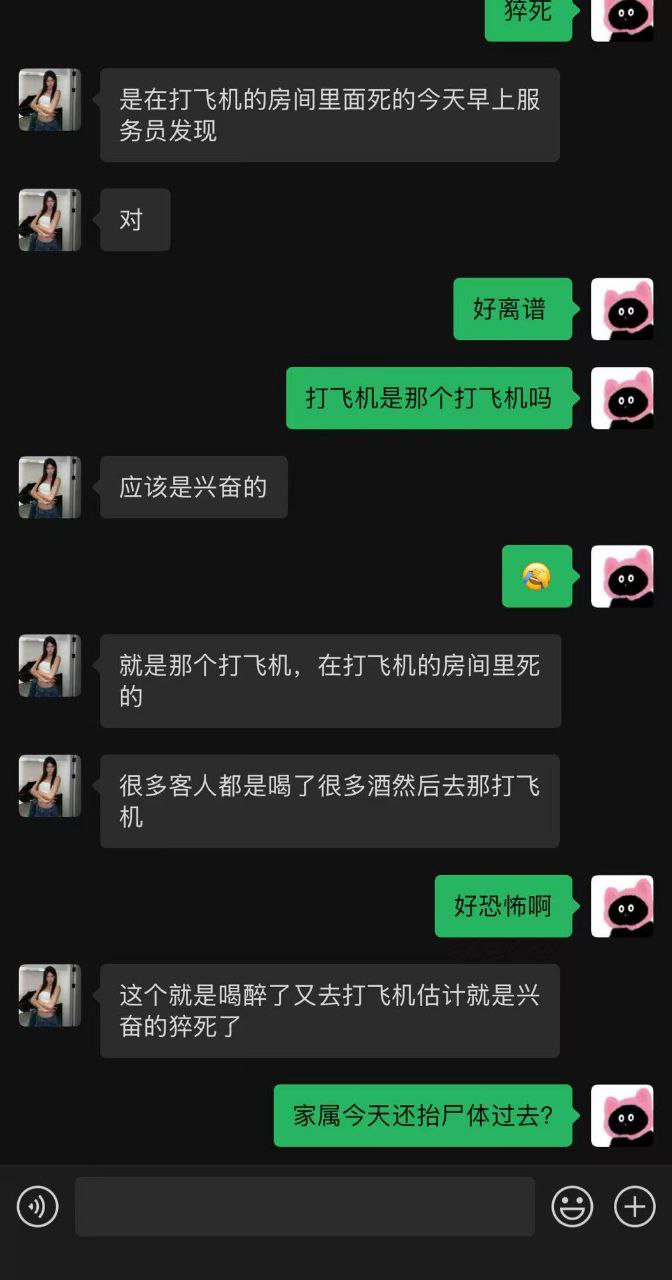Open contact avatar beside the "对" message
This screenshot has height=1280, width=672.
(x=50, y=220)
